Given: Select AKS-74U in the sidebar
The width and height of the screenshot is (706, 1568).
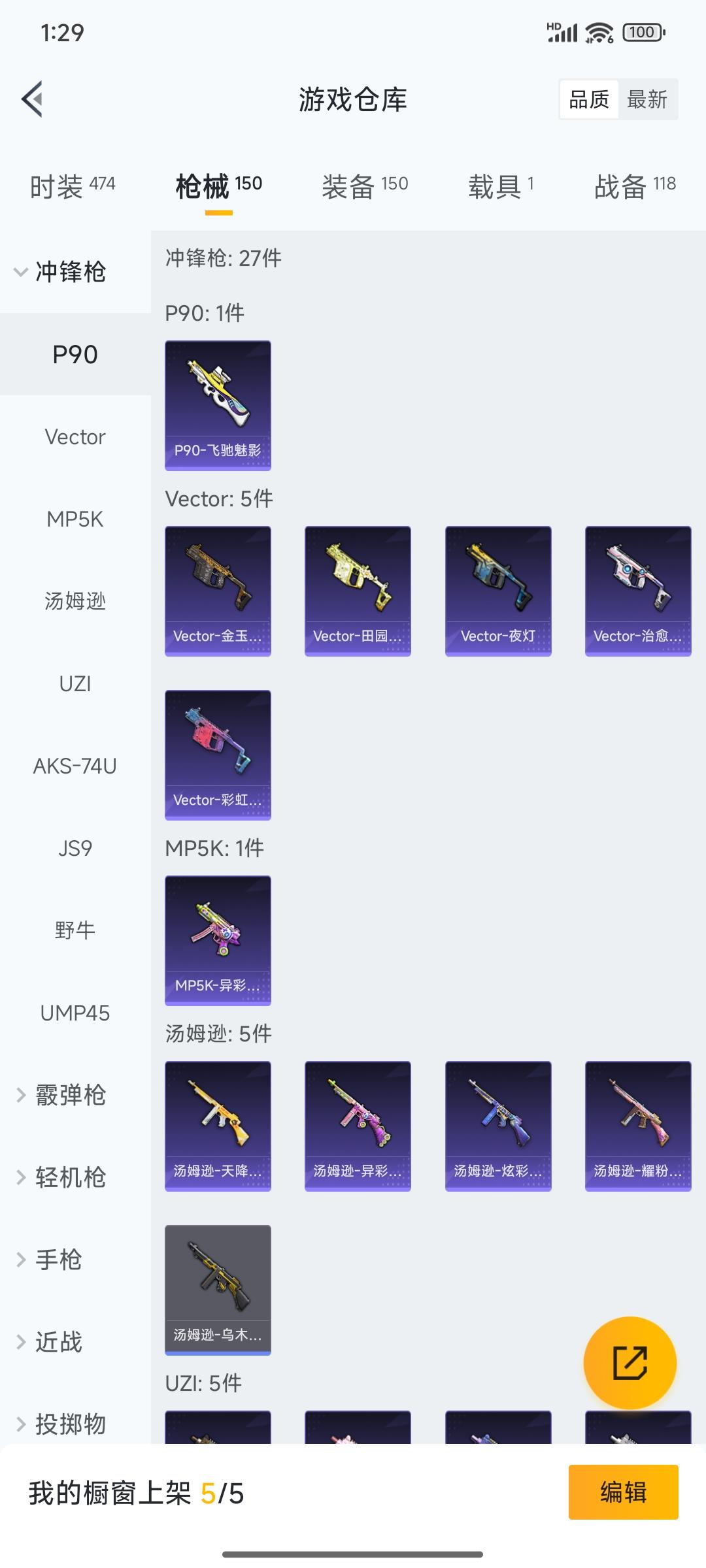Looking at the screenshot, I should (x=75, y=766).
